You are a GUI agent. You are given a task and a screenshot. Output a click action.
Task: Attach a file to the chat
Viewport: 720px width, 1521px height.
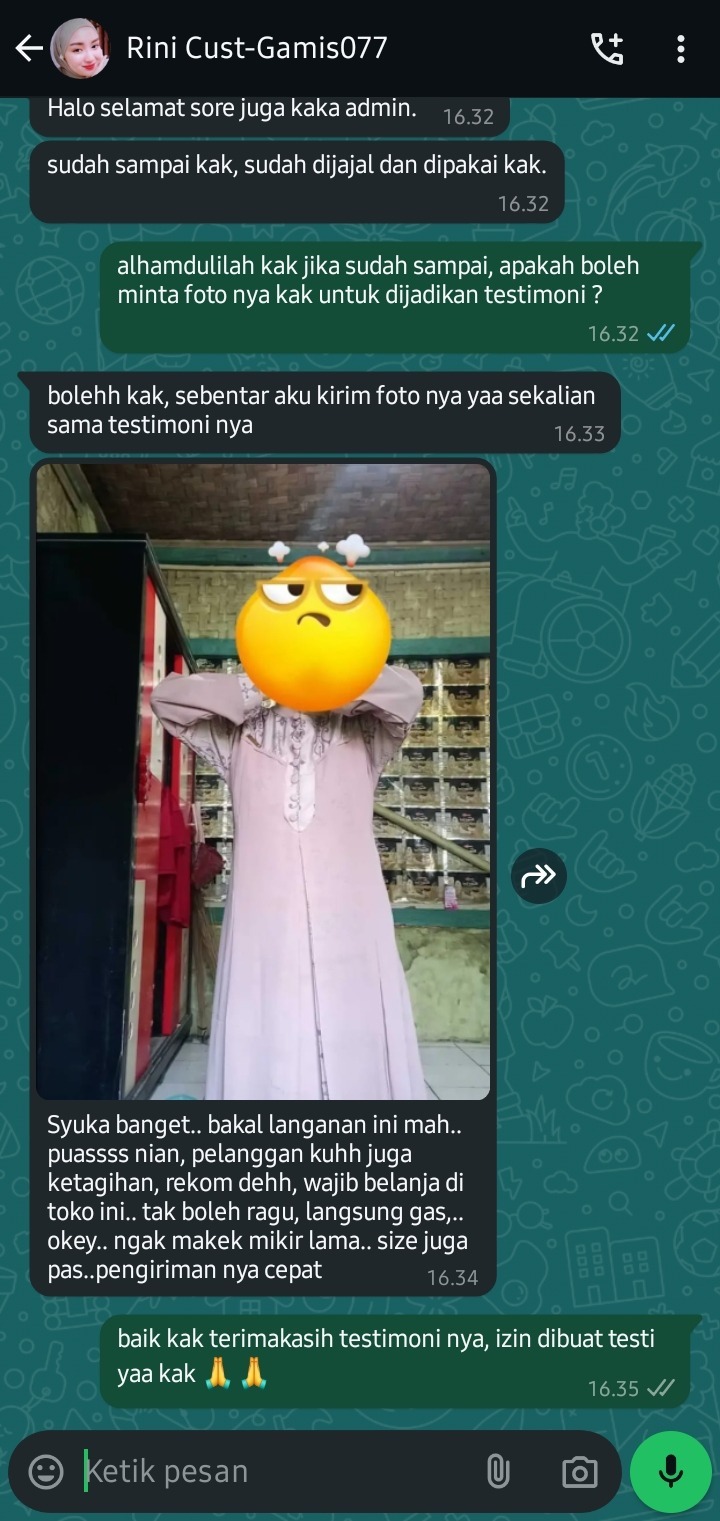click(x=498, y=1471)
